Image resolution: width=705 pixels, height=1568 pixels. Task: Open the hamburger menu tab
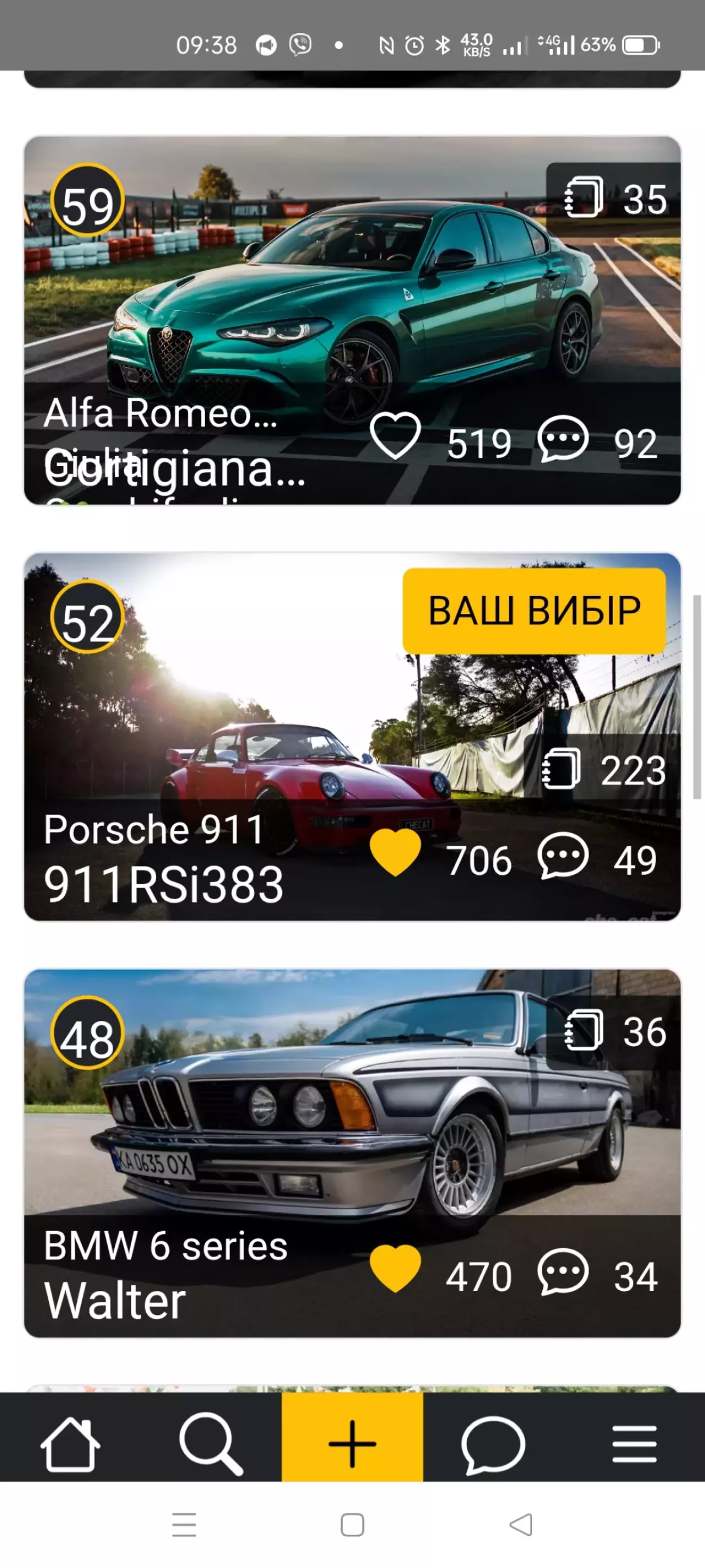point(634,1444)
